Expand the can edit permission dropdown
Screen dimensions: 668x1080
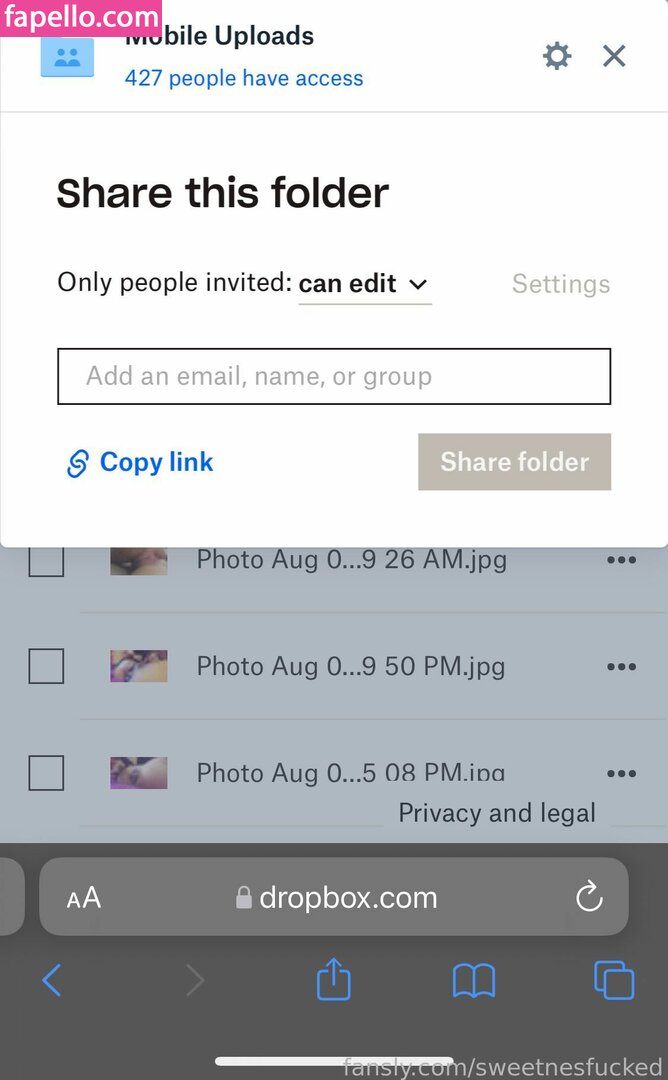click(x=364, y=284)
